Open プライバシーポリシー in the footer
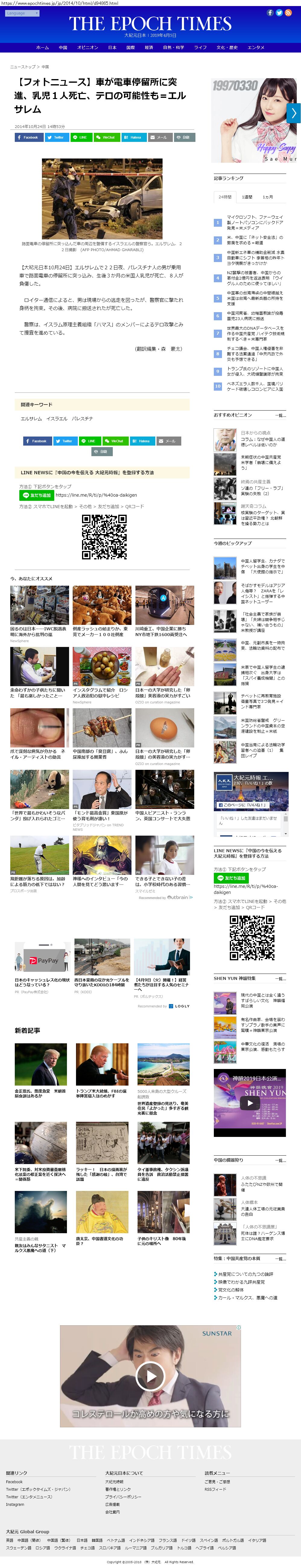Screen dimensions: 301x1568 (x=123, y=1496)
